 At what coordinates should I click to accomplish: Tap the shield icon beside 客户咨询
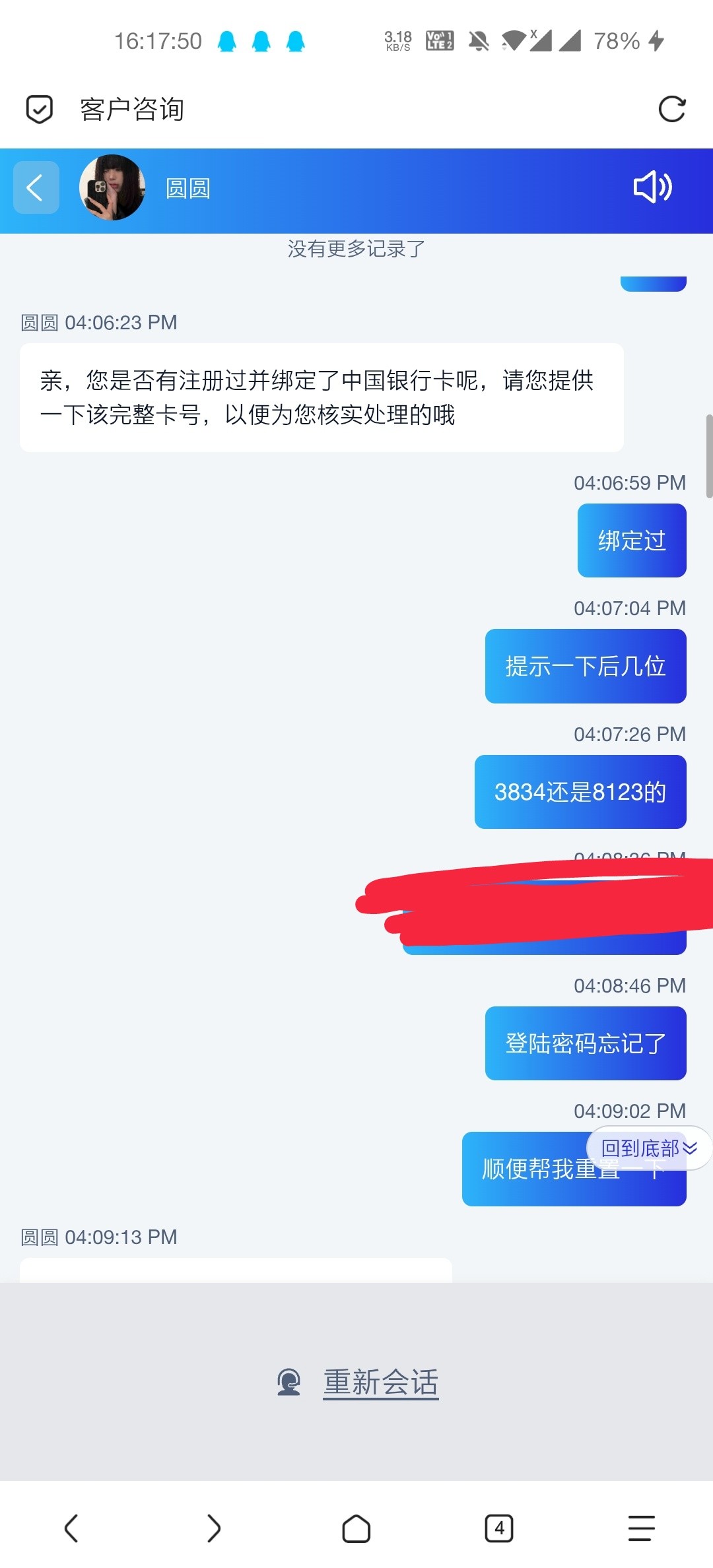click(40, 110)
